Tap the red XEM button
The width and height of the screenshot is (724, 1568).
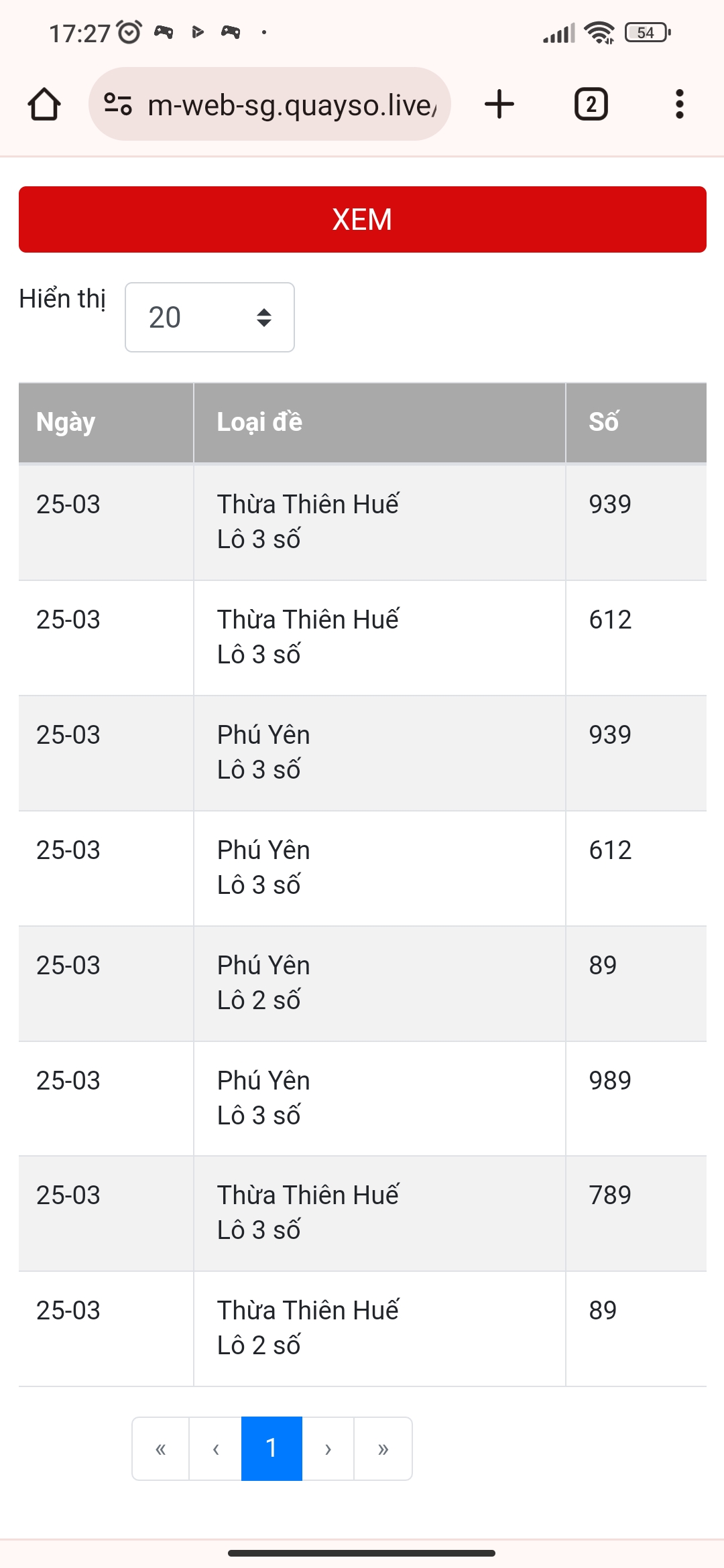click(363, 219)
